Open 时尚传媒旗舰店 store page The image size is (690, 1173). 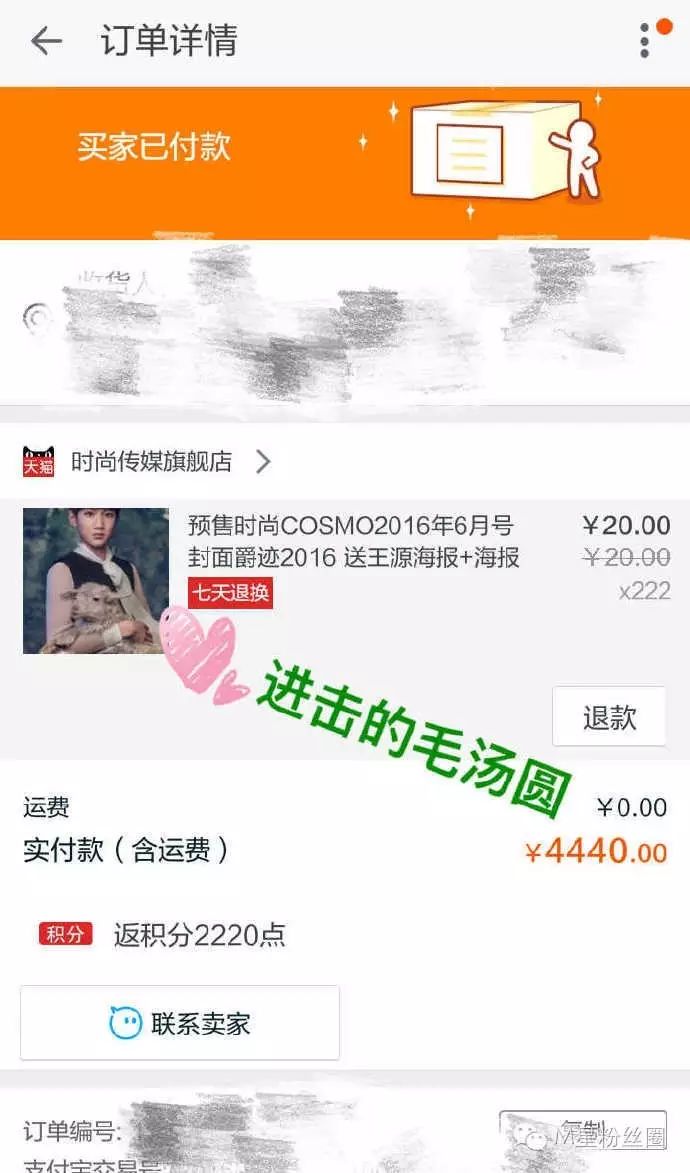[150, 462]
